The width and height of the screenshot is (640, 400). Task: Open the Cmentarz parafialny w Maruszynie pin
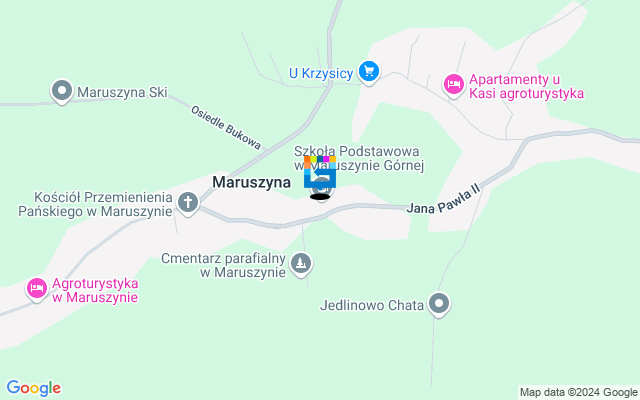coord(302,264)
